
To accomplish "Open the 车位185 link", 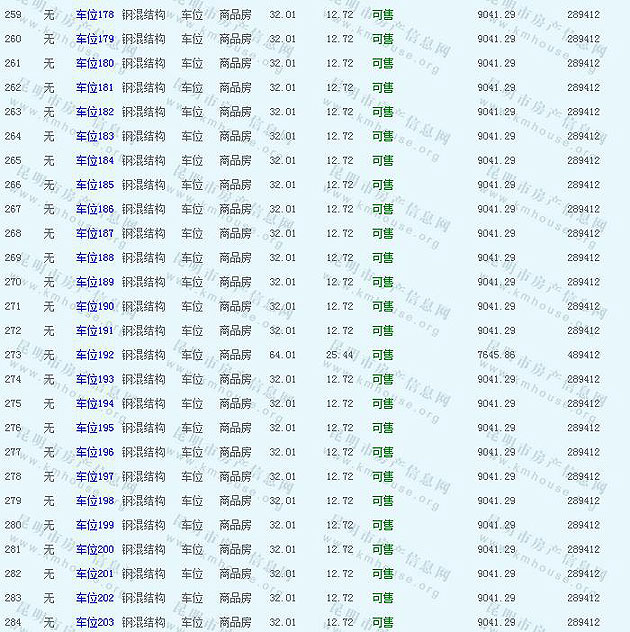I will pos(95,185).
